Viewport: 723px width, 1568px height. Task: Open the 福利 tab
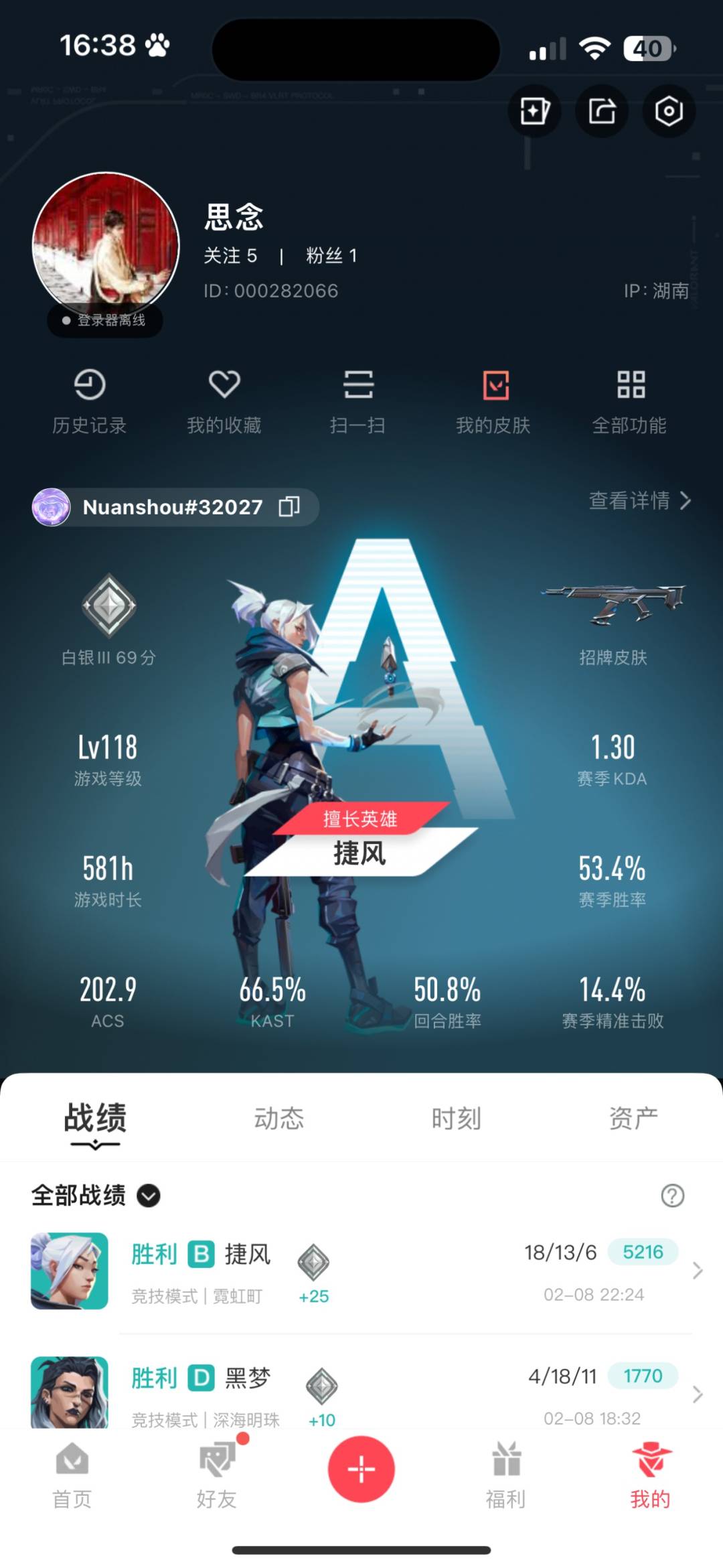(506, 1476)
